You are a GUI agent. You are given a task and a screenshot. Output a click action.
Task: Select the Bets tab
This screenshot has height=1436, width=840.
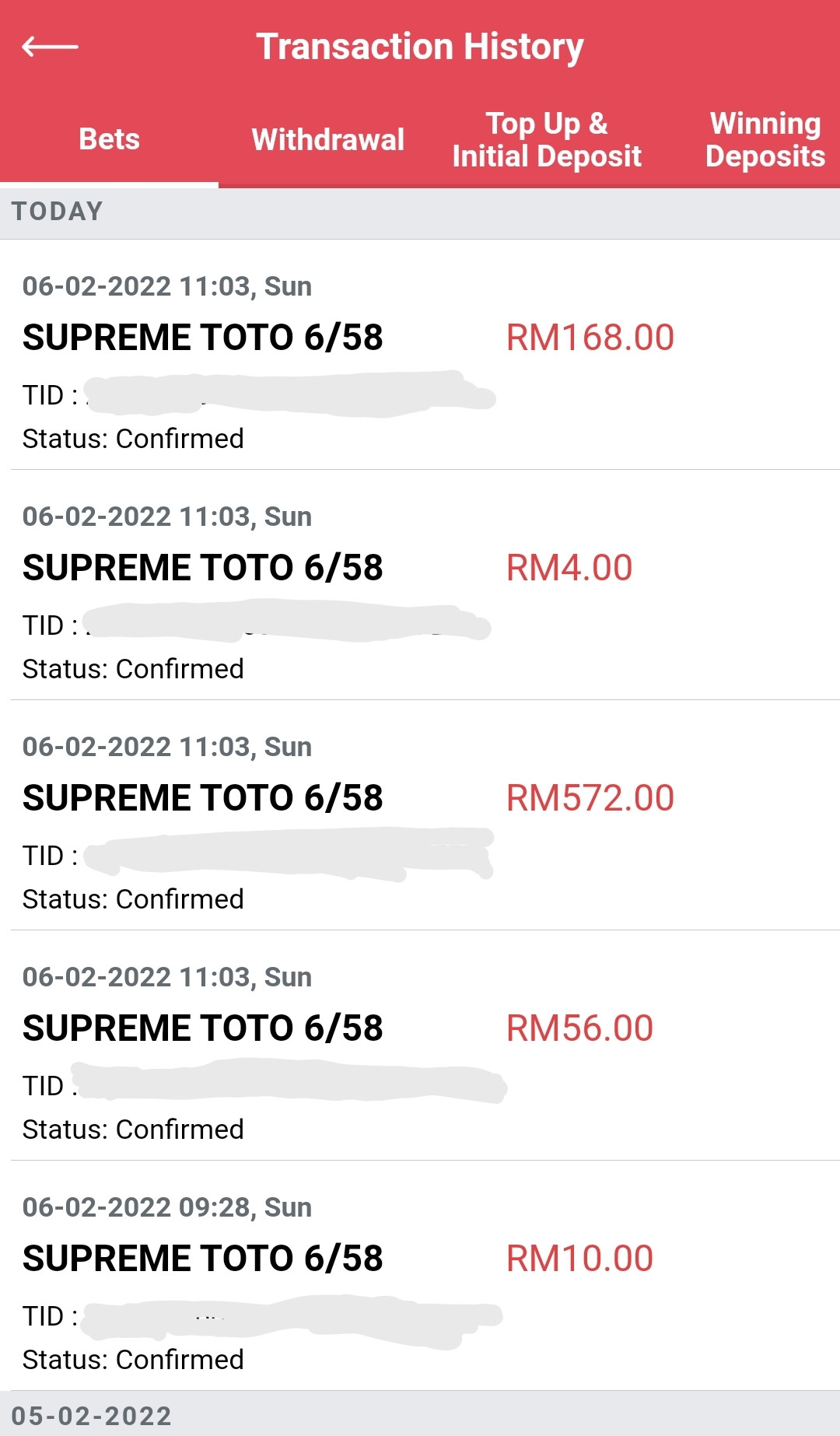(x=109, y=139)
